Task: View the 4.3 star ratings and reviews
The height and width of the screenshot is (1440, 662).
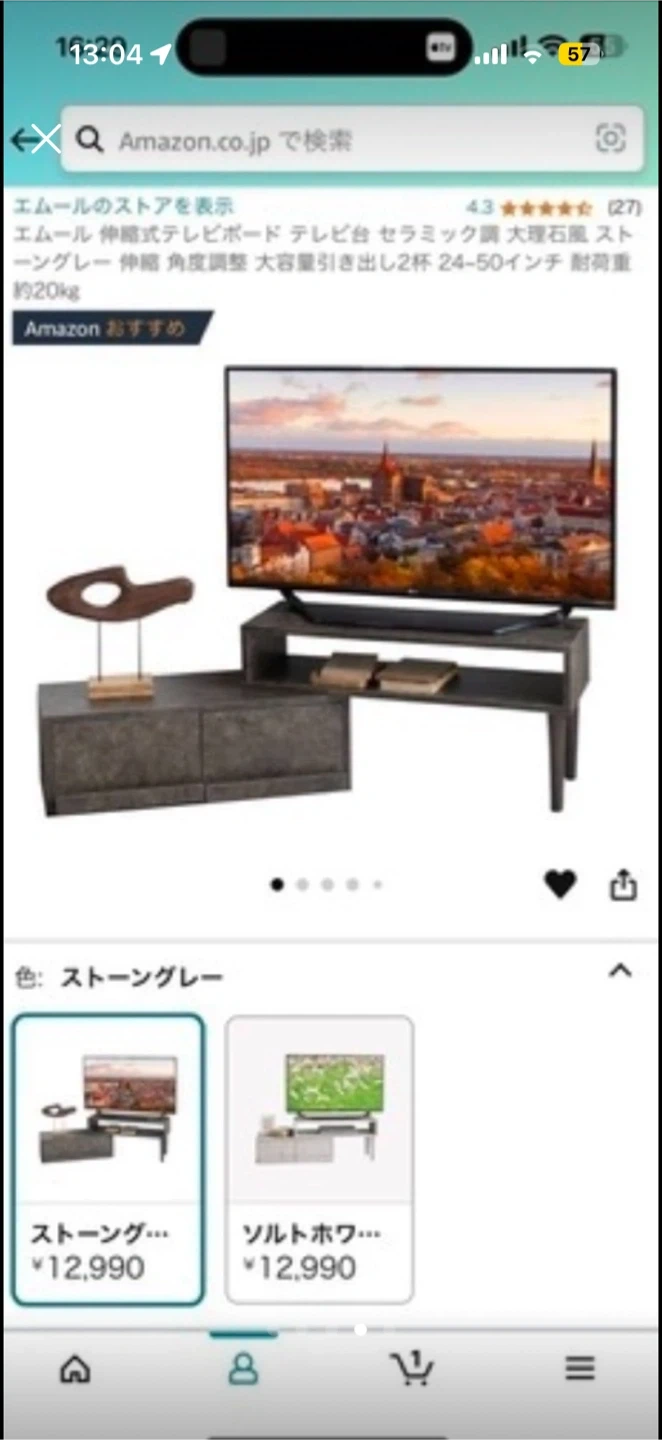Action: click(x=552, y=208)
